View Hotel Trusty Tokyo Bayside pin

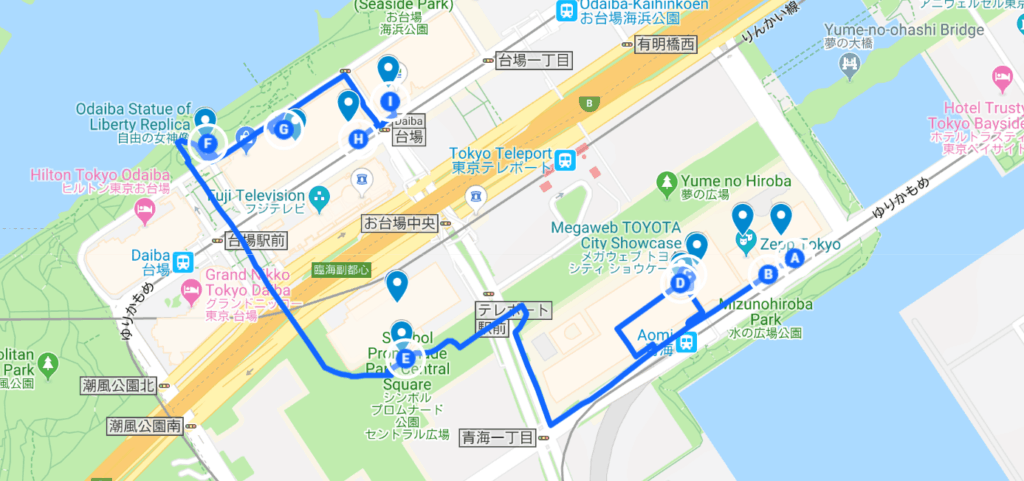1001,76
